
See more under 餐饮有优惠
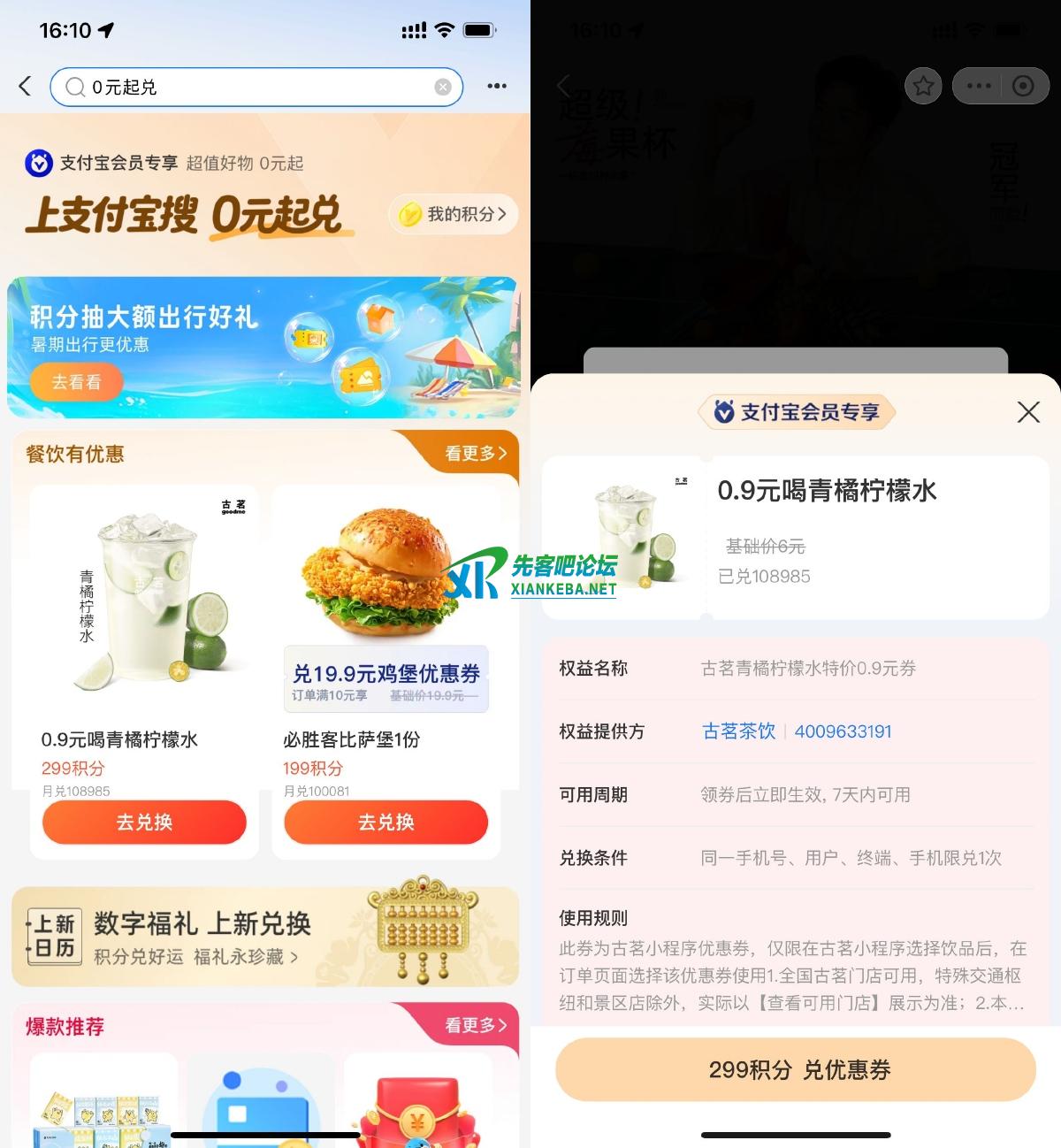pos(476,454)
